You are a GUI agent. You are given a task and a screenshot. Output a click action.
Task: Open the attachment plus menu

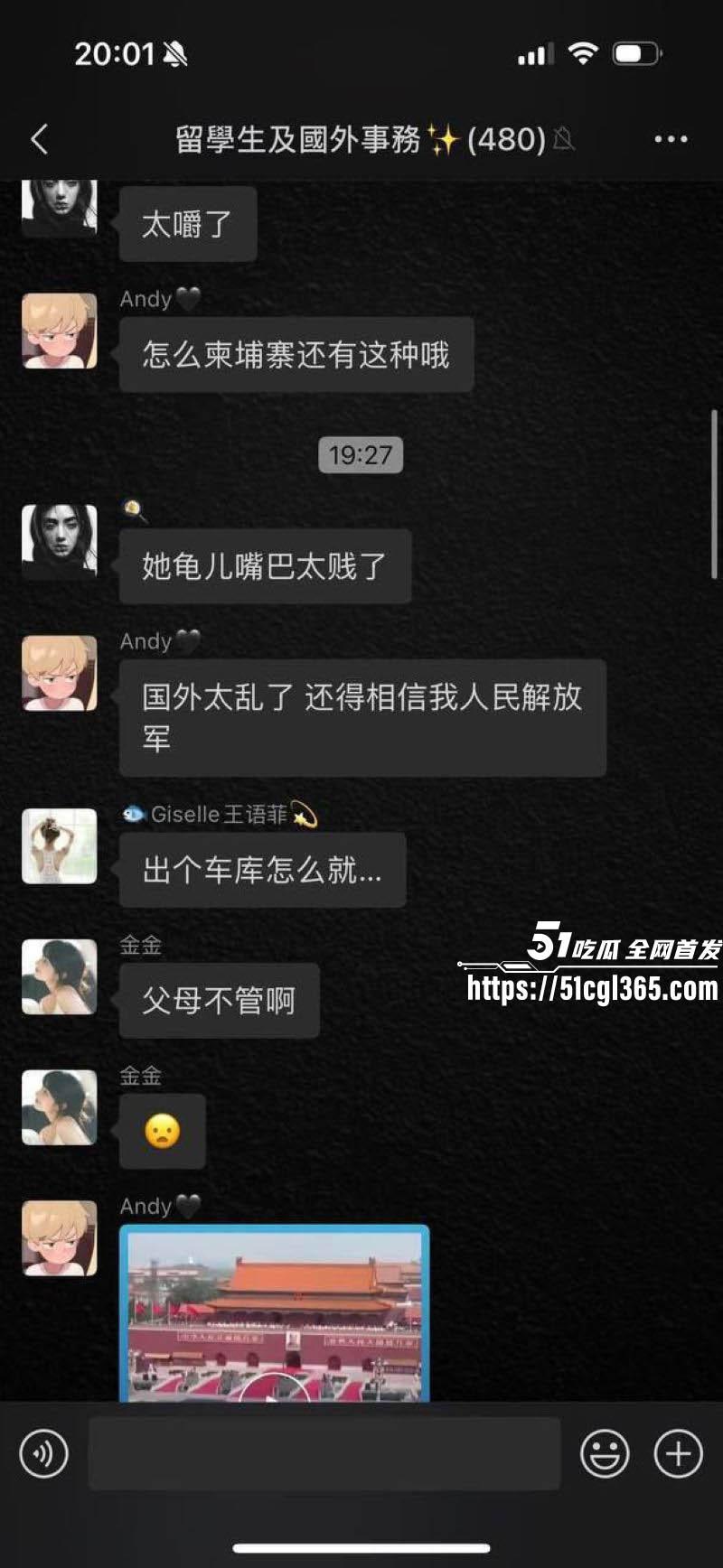click(677, 1455)
